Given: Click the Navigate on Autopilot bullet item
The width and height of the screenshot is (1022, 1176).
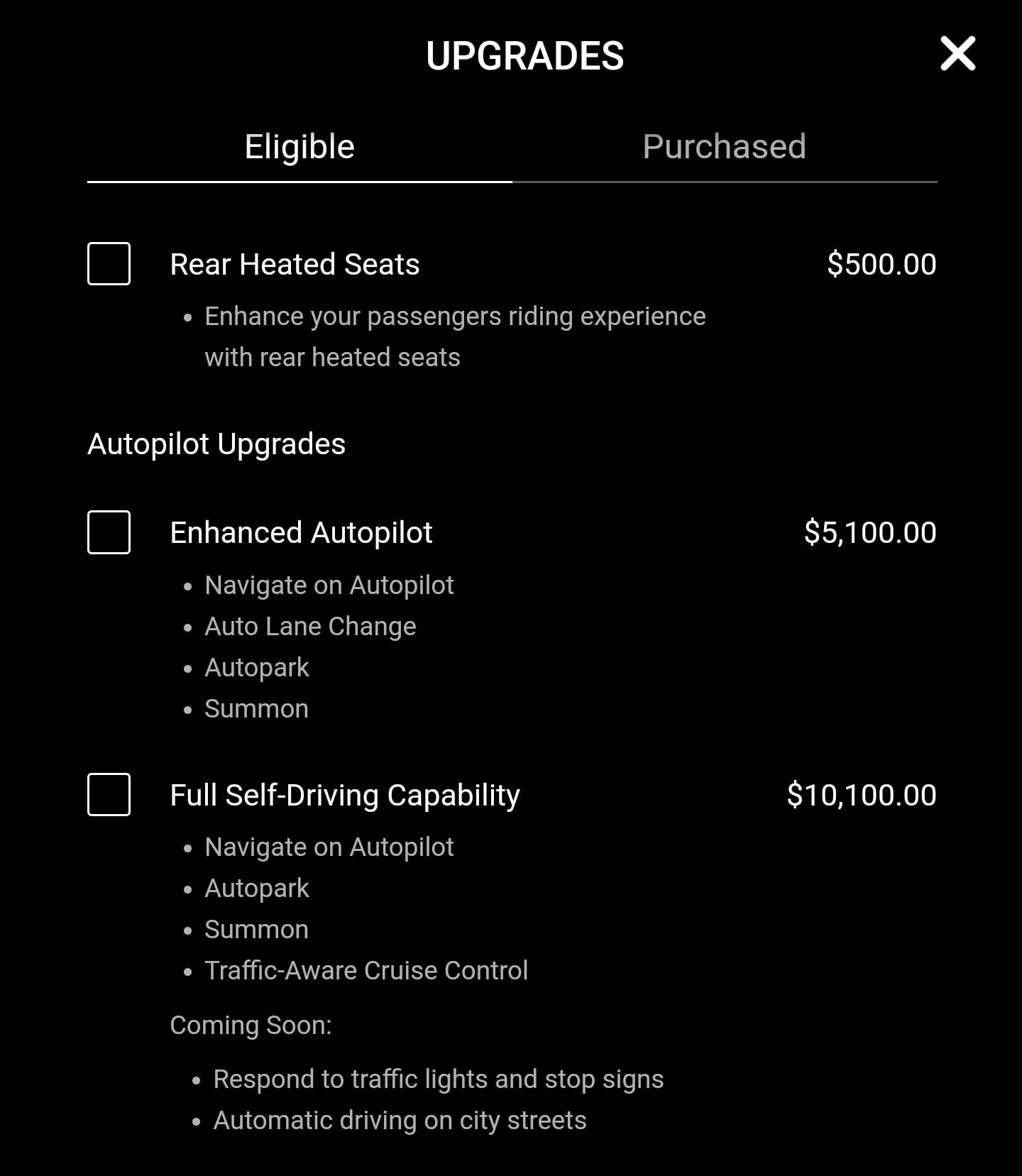Looking at the screenshot, I should point(329,585).
